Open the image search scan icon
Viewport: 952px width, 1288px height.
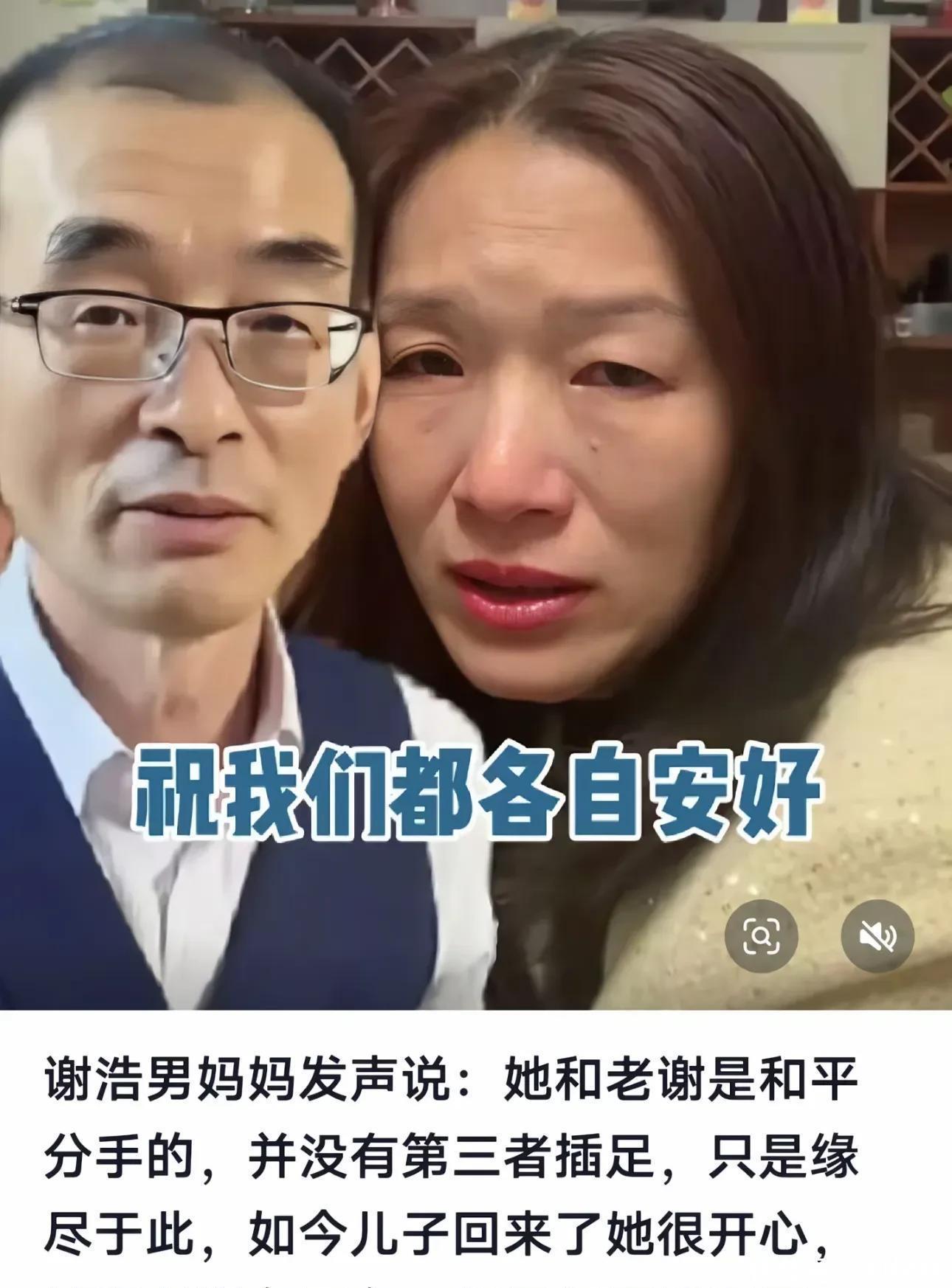coord(761,936)
